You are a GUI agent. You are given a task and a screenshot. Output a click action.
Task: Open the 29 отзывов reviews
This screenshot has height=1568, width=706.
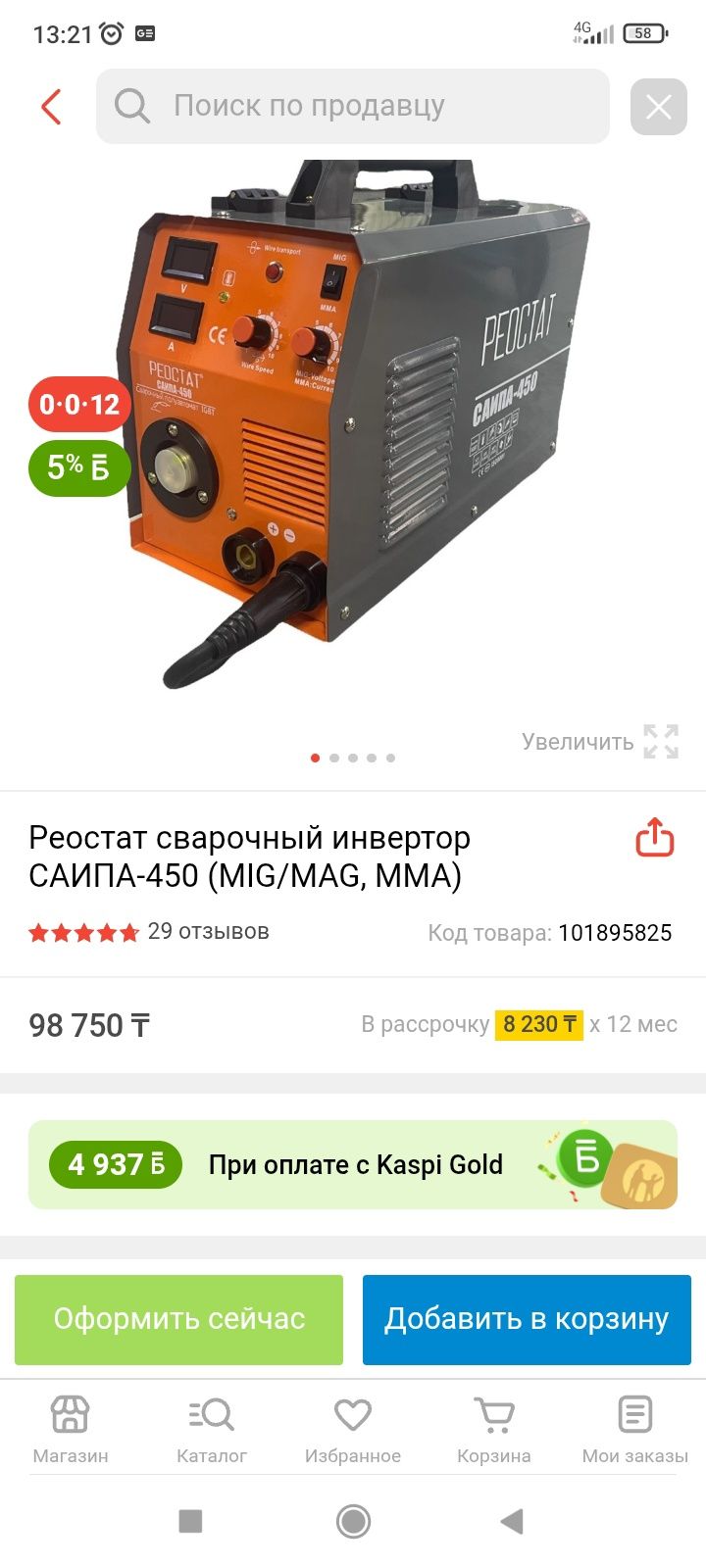point(208,931)
